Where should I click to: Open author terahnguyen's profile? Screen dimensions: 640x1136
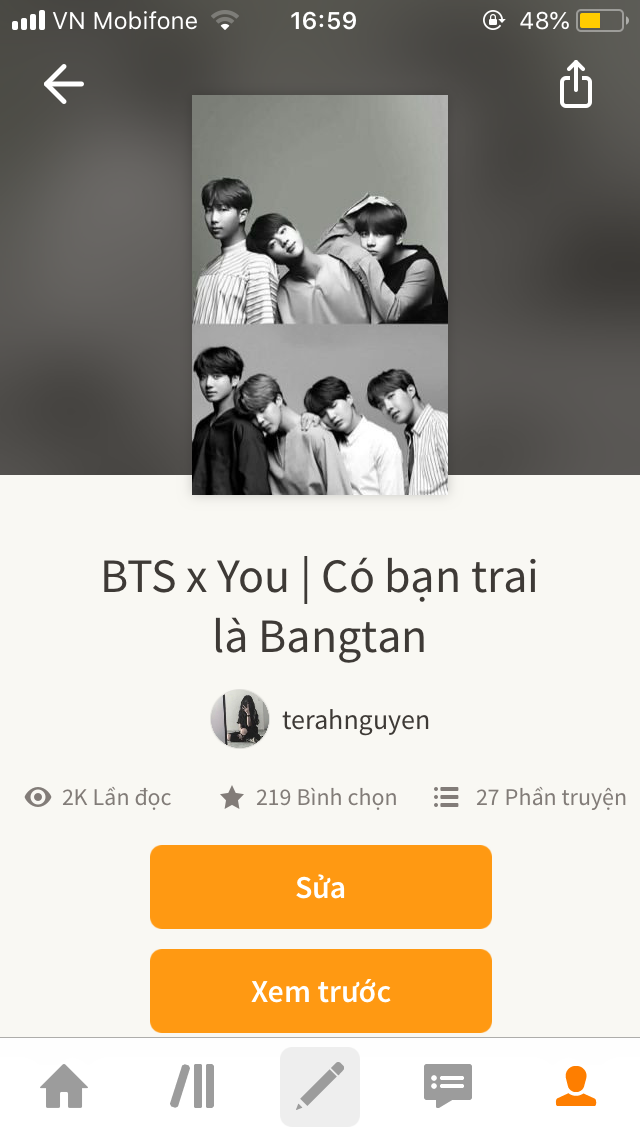click(x=321, y=719)
